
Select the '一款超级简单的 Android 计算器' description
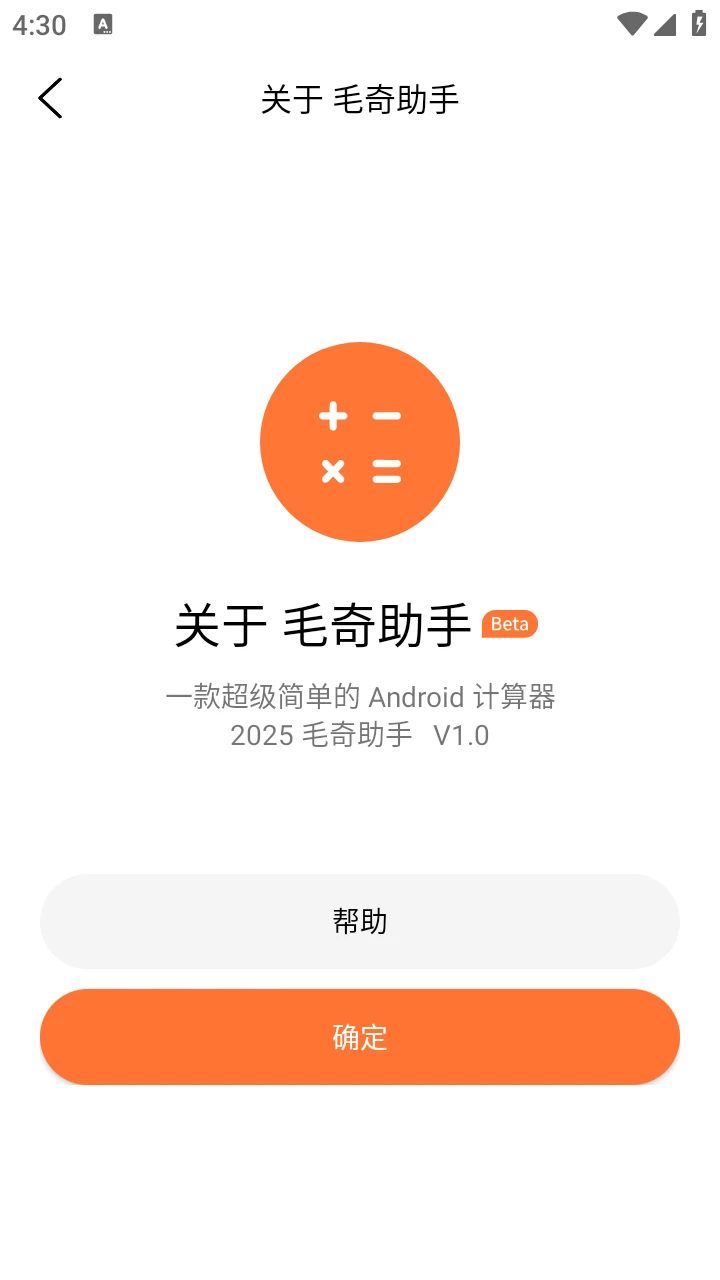click(360, 697)
